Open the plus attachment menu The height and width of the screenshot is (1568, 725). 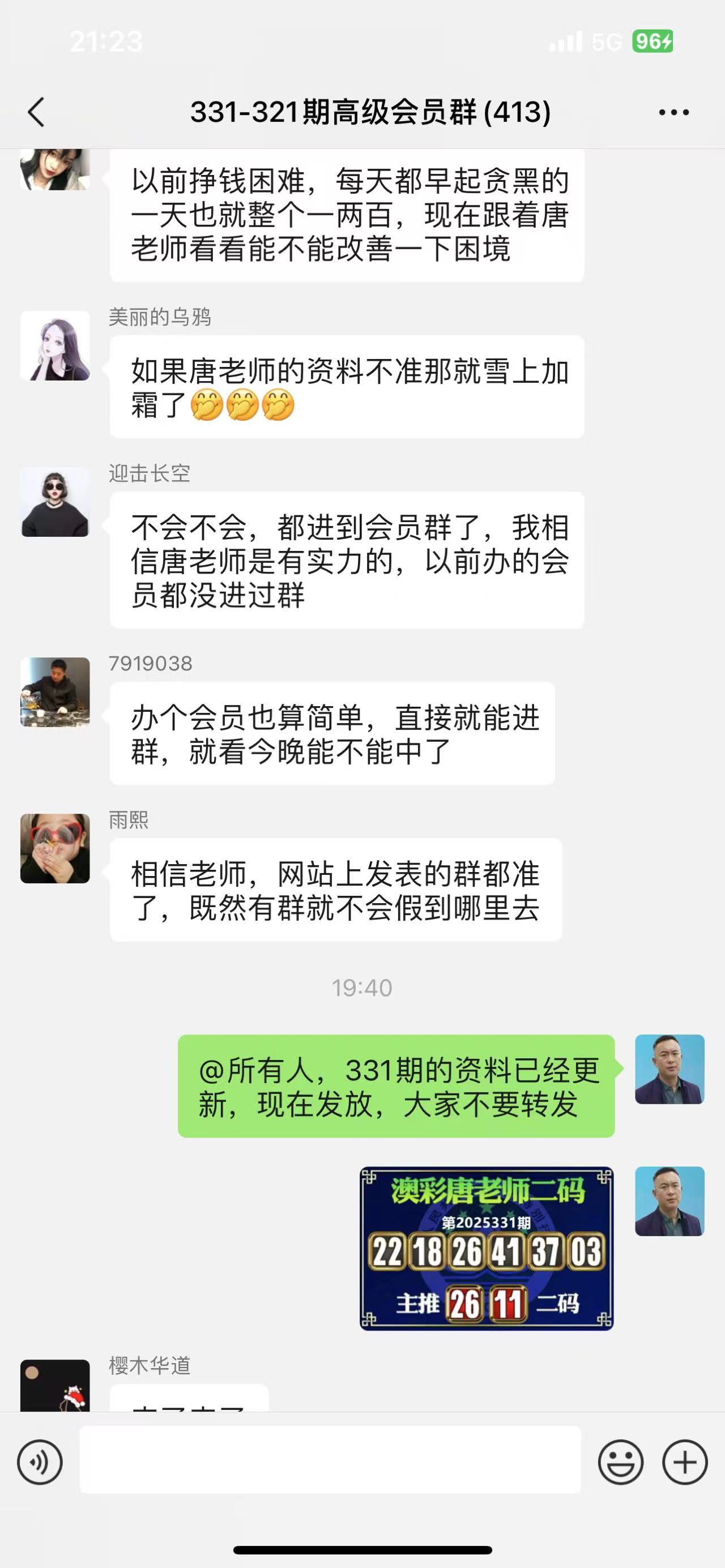[x=685, y=1462]
